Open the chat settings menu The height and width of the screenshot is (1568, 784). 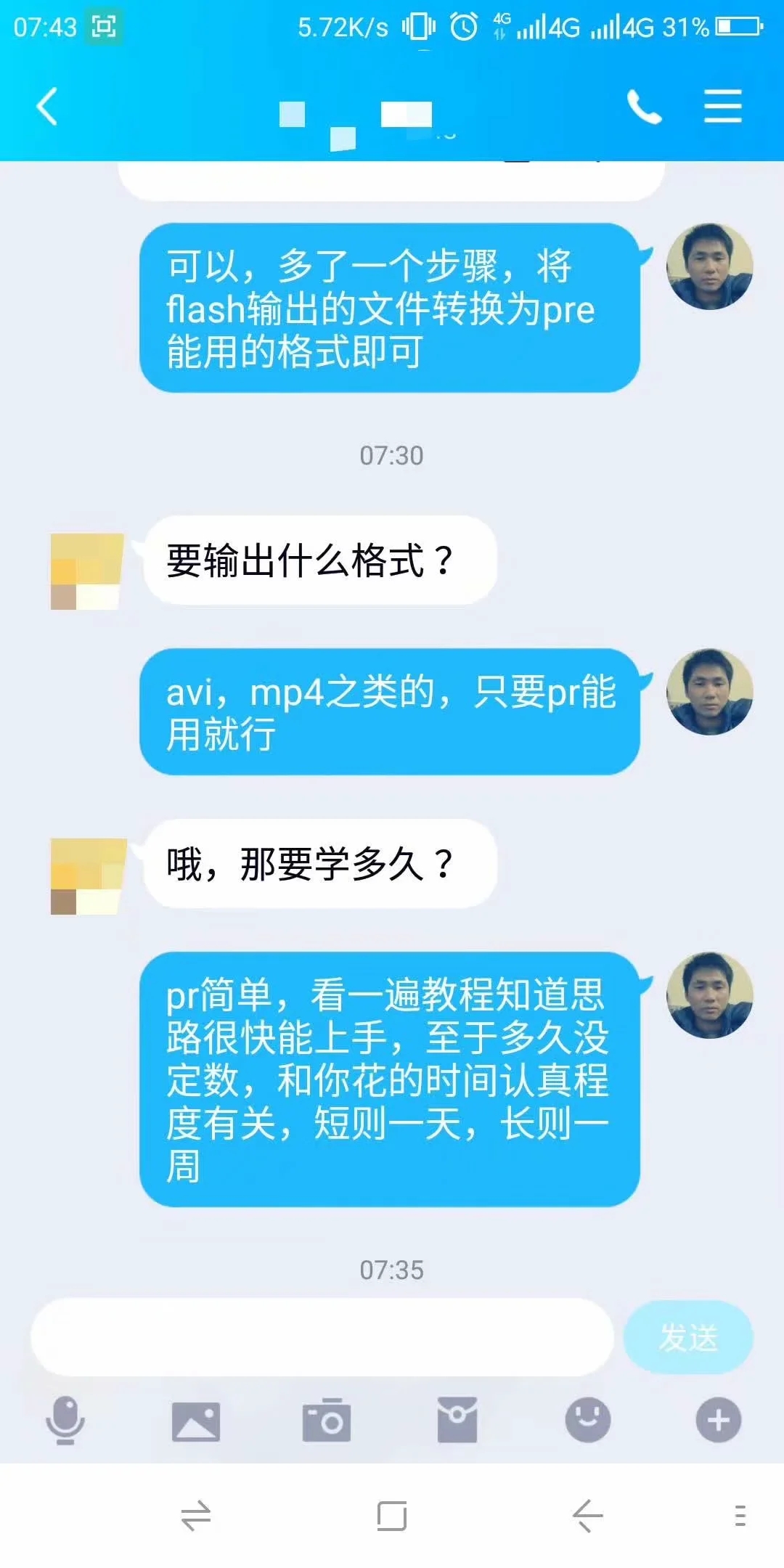[x=722, y=107]
